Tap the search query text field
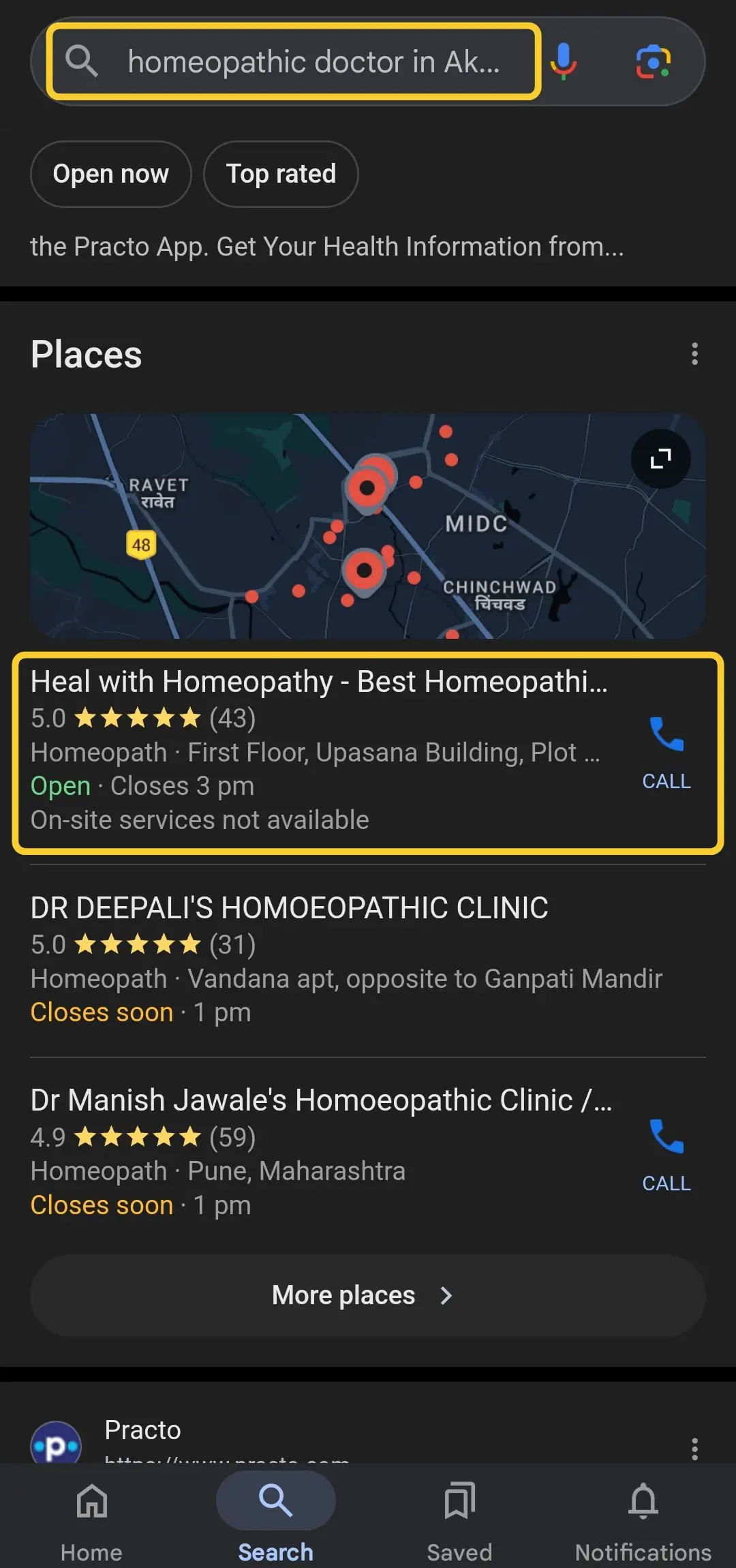Screen dimensions: 736x1568 (313, 61)
